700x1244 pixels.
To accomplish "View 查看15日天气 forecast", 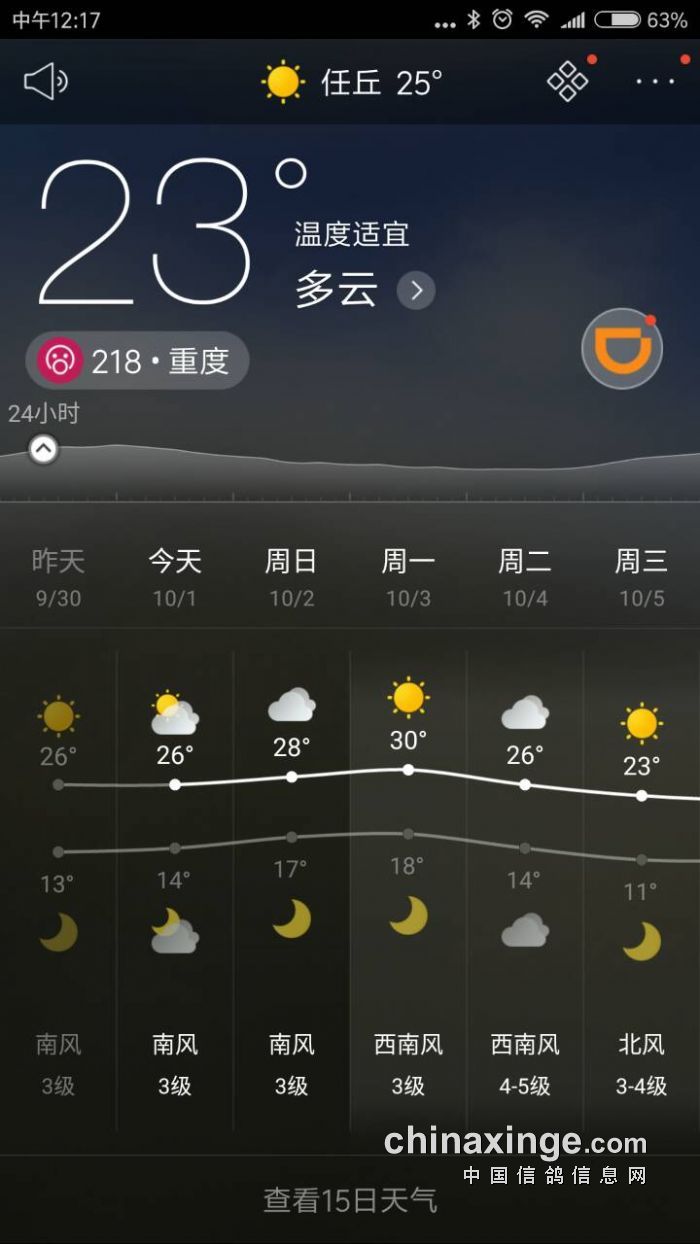I will (350, 1199).
